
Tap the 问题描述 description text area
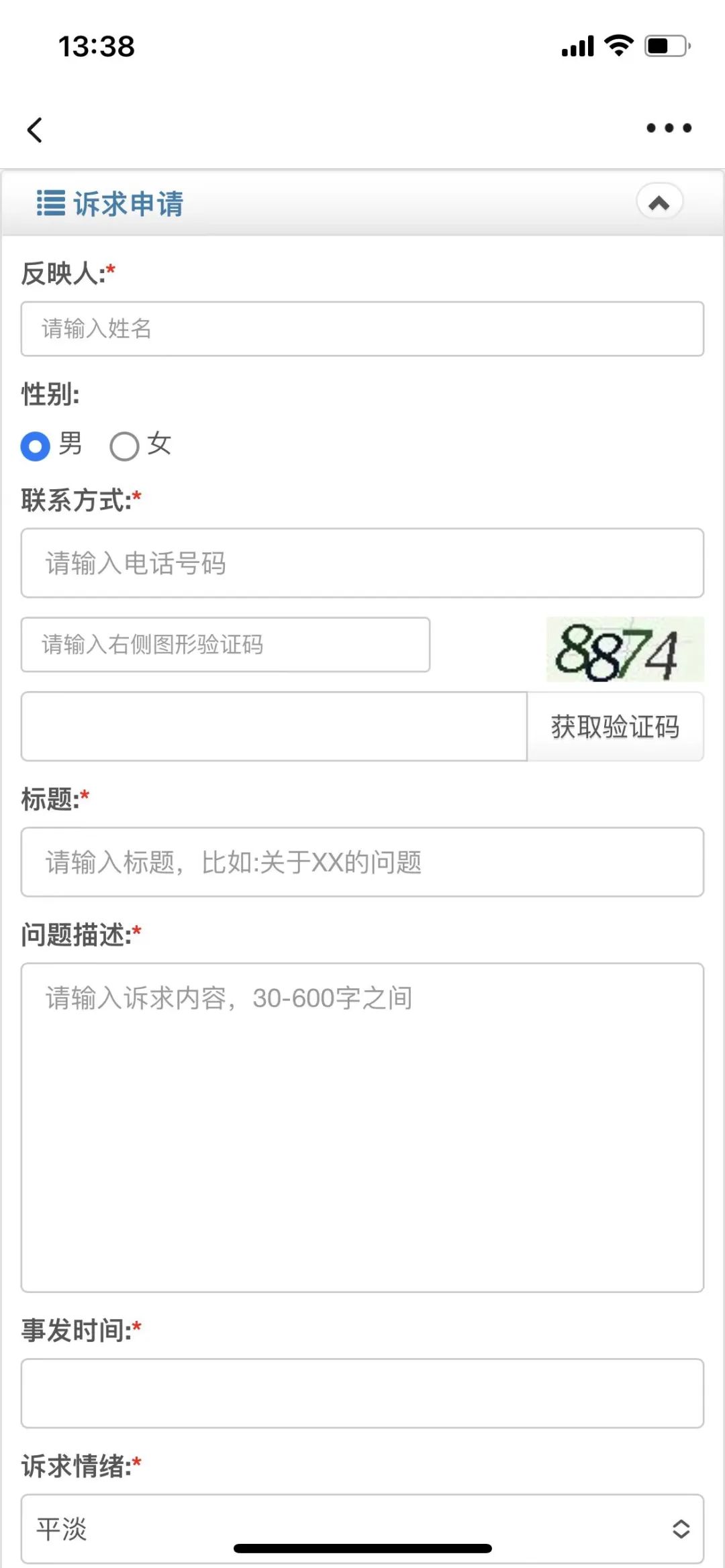pos(362,1127)
